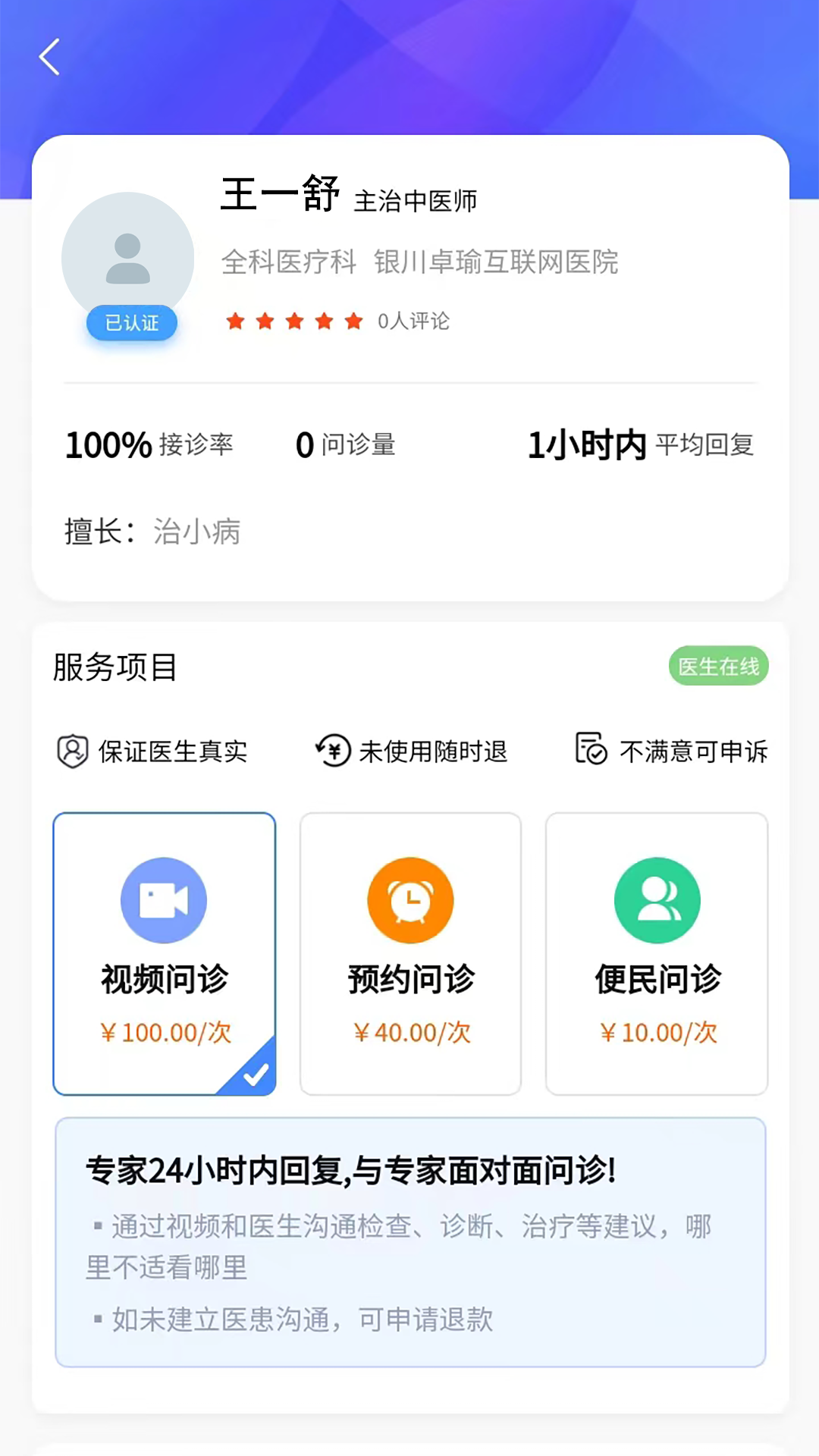
Task: Click the hospital name 银川卓瑜互联网医院
Action: point(496,263)
